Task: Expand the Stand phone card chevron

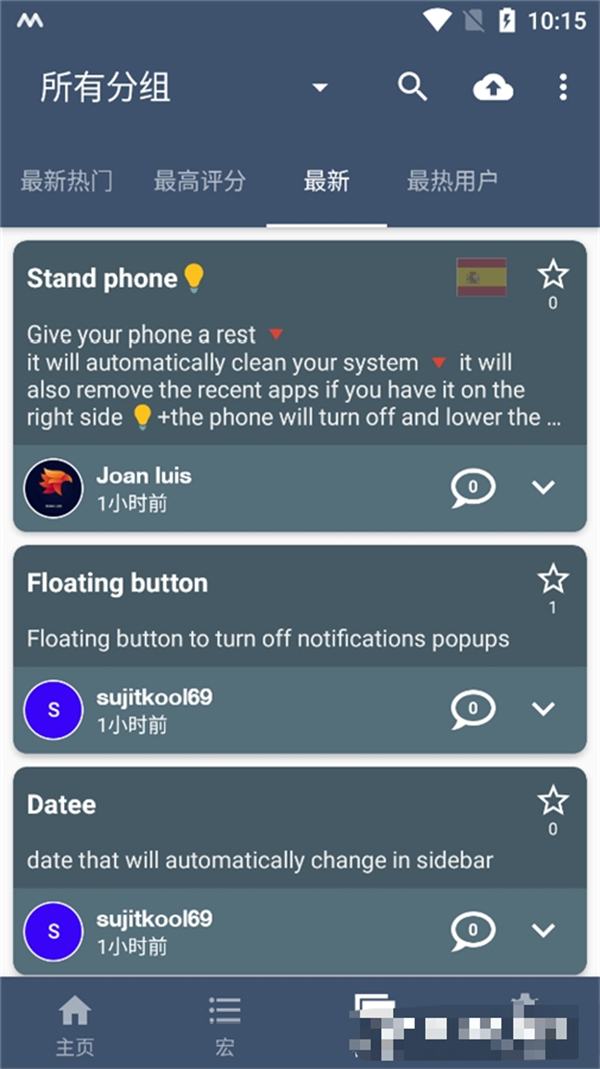Action: pyautogui.click(x=543, y=487)
